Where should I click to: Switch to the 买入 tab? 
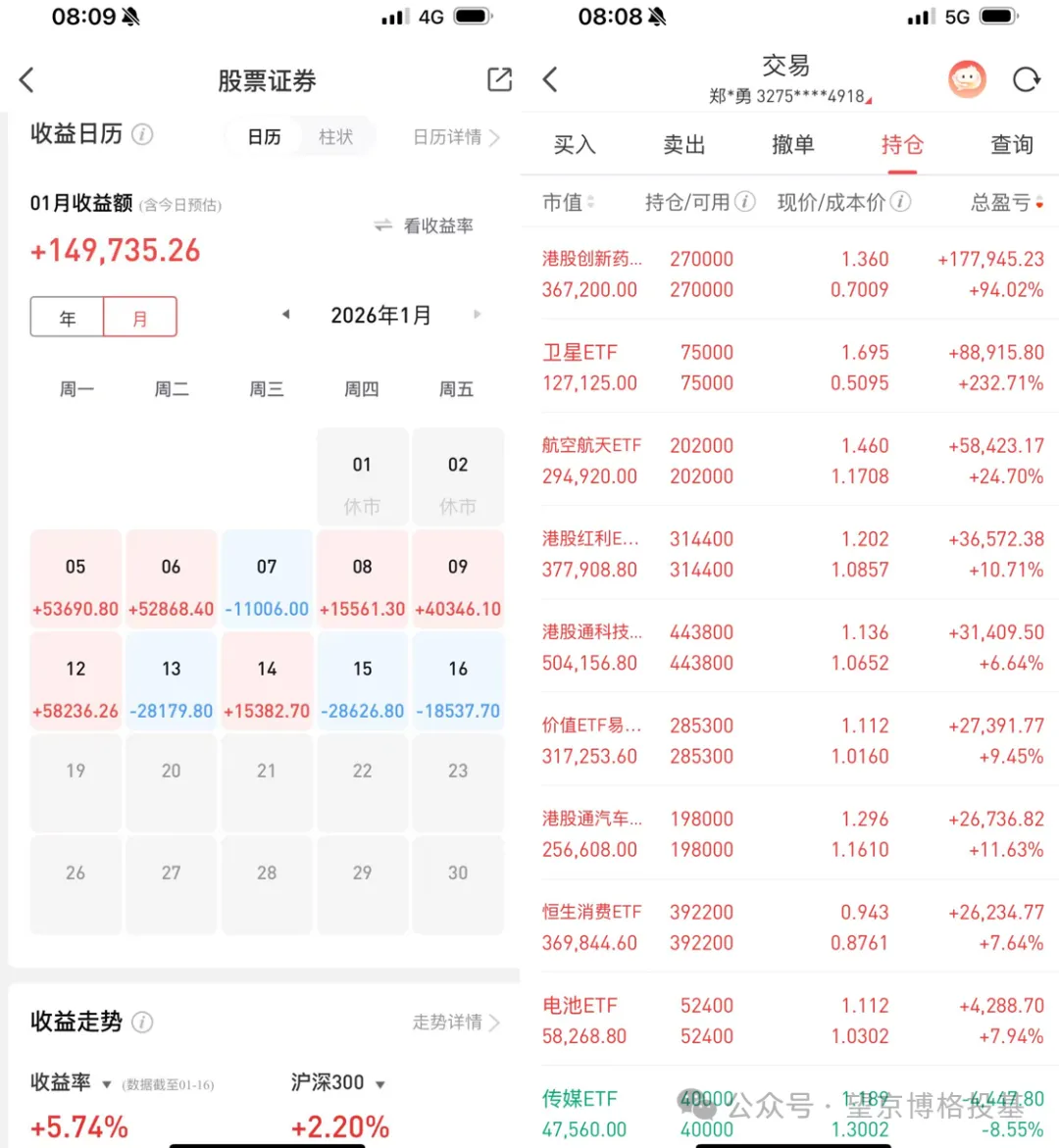(575, 144)
